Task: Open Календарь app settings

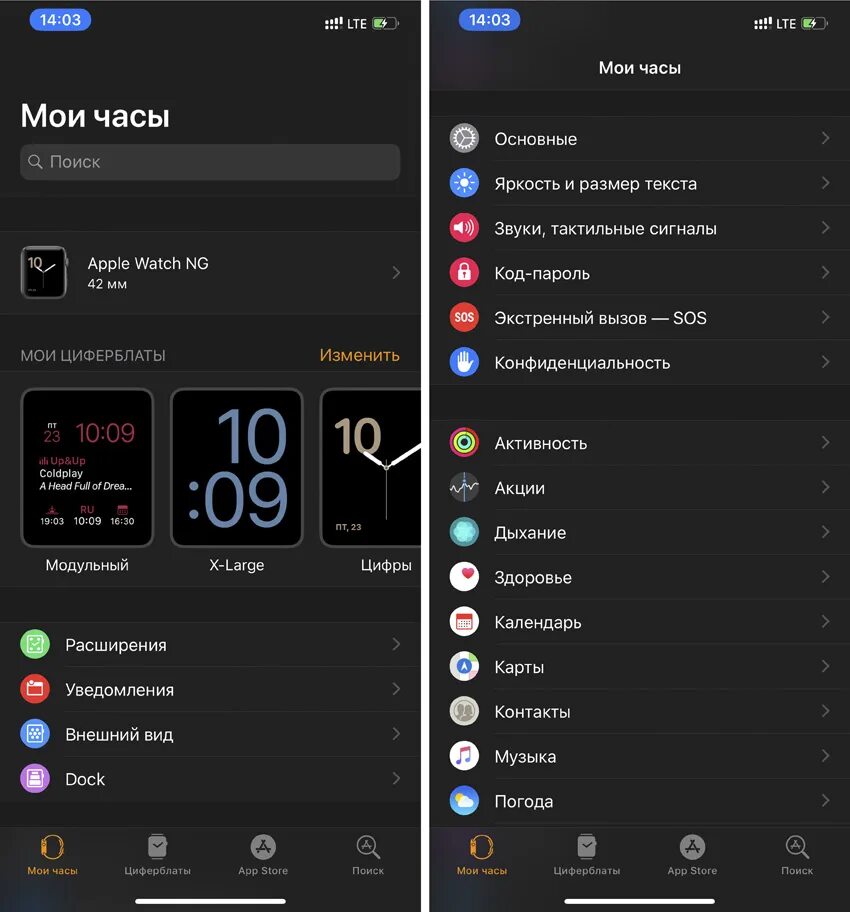Action: [x=638, y=622]
